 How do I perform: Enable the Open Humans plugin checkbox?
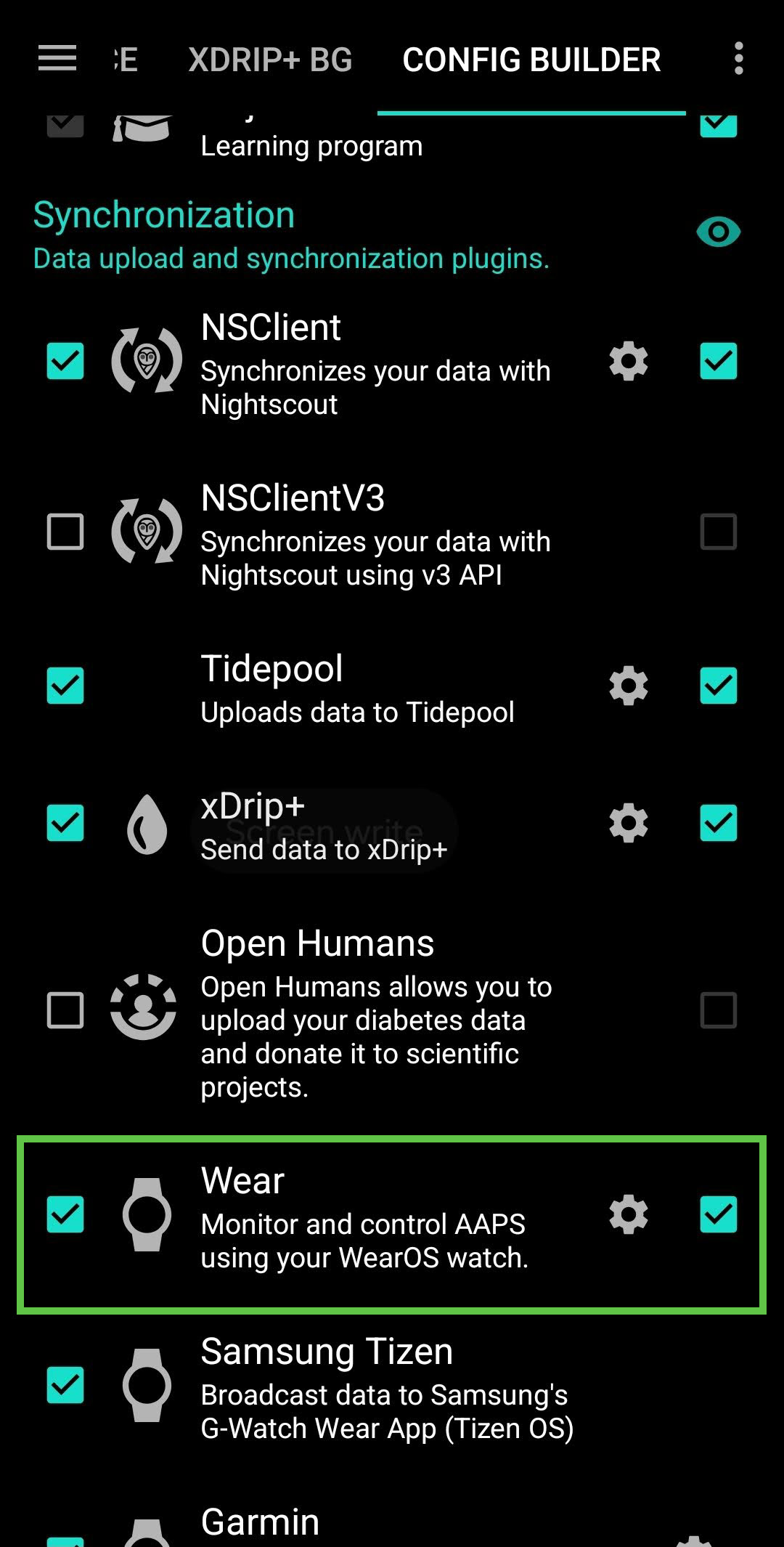(x=65, y=1010)
